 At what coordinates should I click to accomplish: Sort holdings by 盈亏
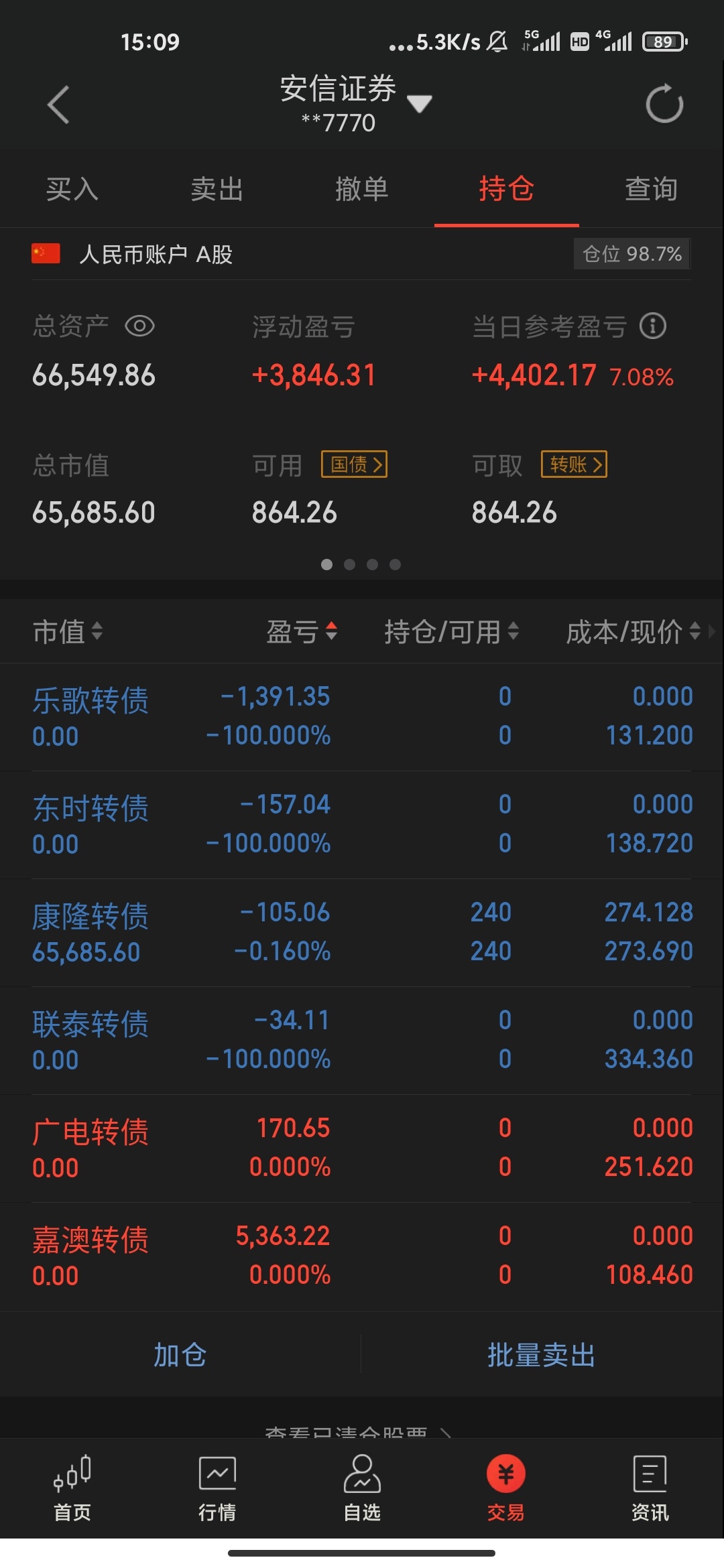click(x=302, y=631)
